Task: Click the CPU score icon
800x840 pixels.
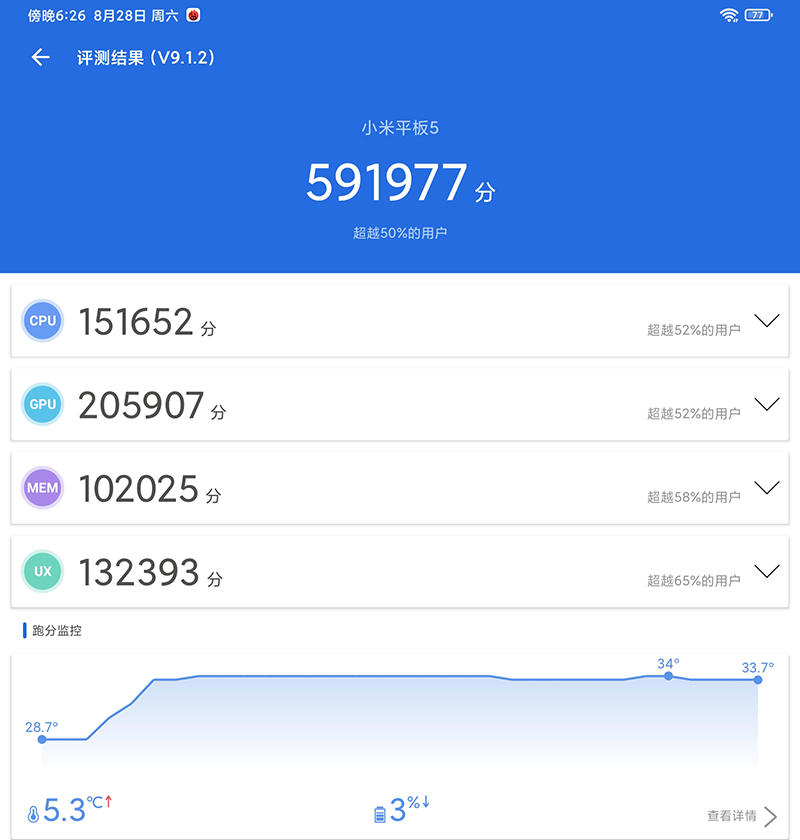Action: [42, 321]
